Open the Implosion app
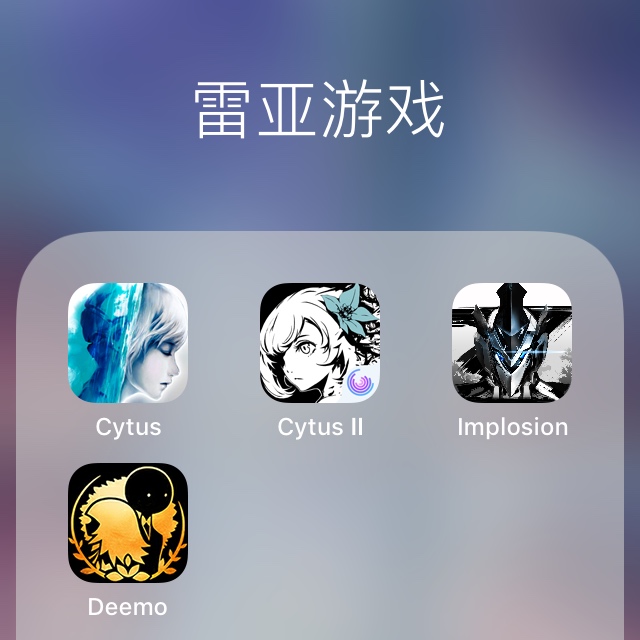The height and width of the screenshot is (640, 640). [512, 343]
